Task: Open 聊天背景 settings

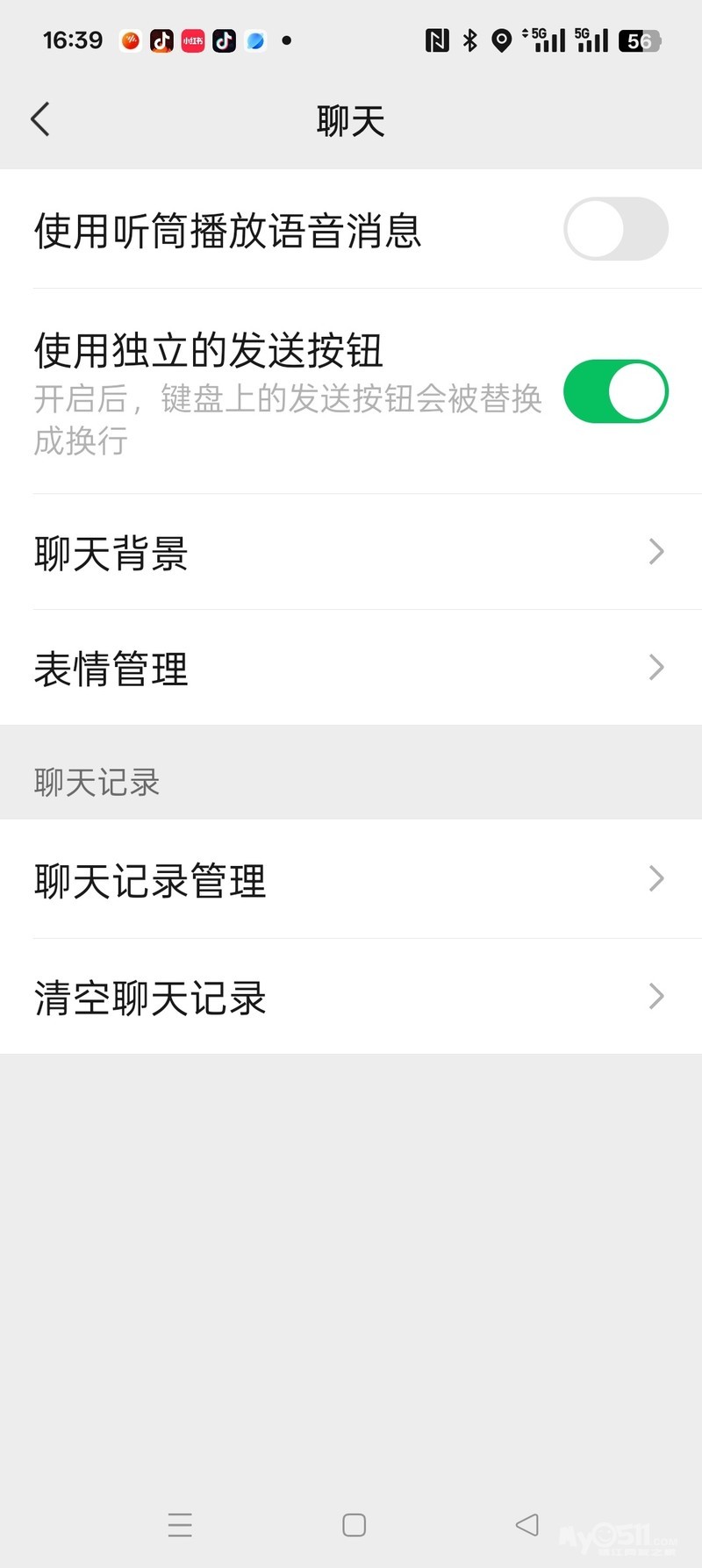Action: 351,552
